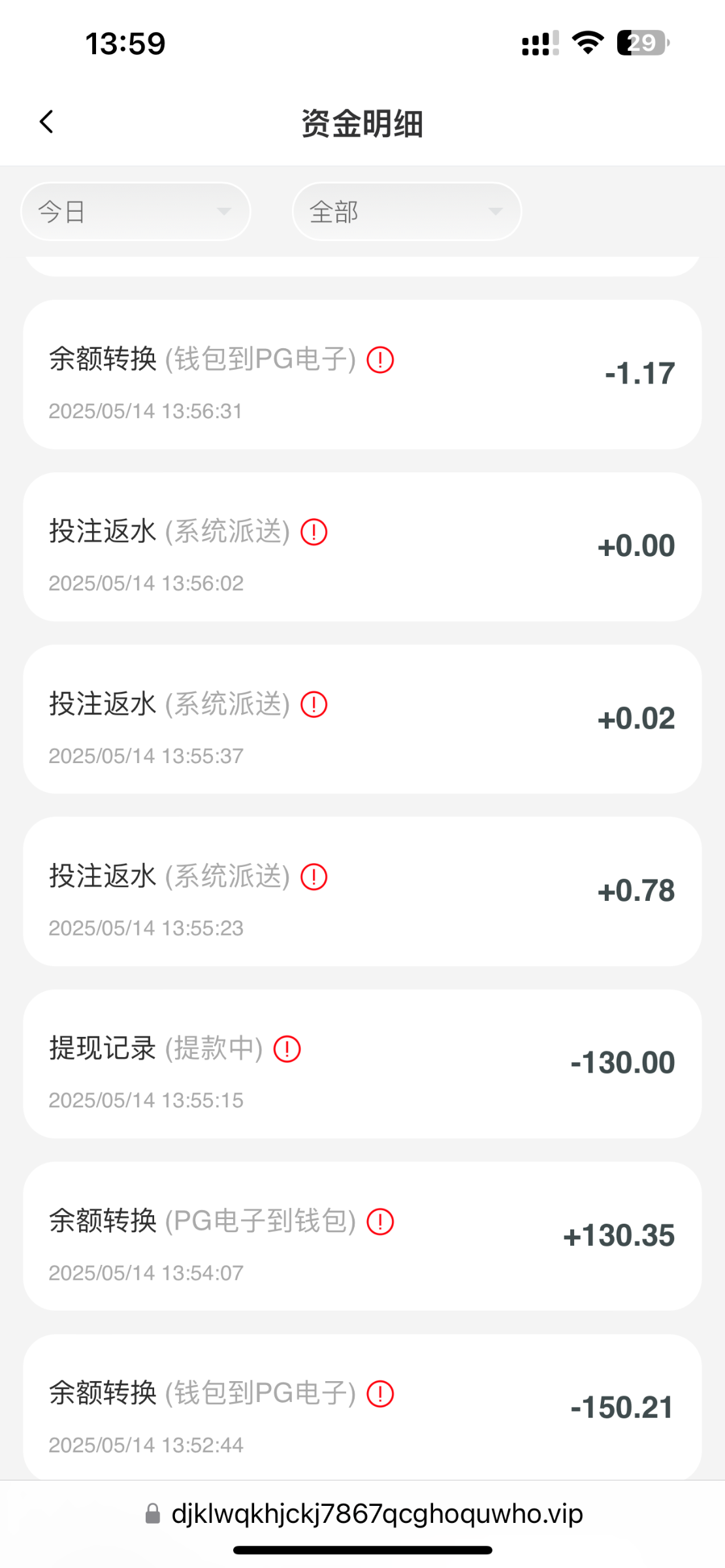725x1568 pixels.
Task: Tap the browser address bar URL
Action: (x=376, y=1514)
